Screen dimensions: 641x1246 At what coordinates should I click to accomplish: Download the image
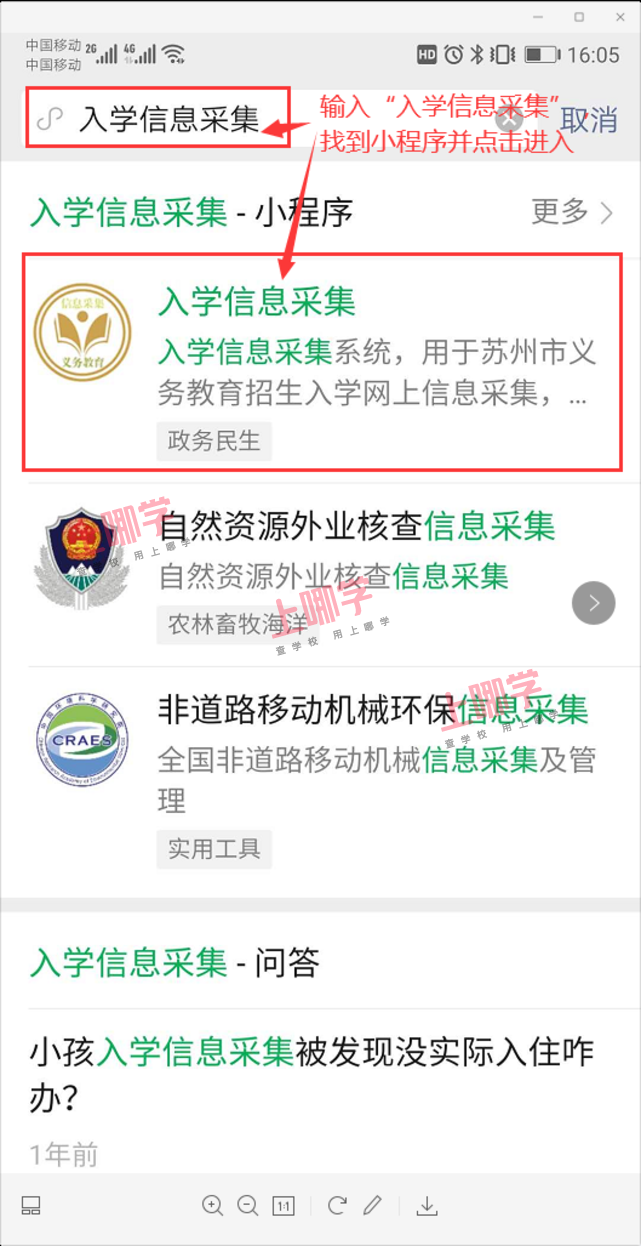pos(427,1205)
